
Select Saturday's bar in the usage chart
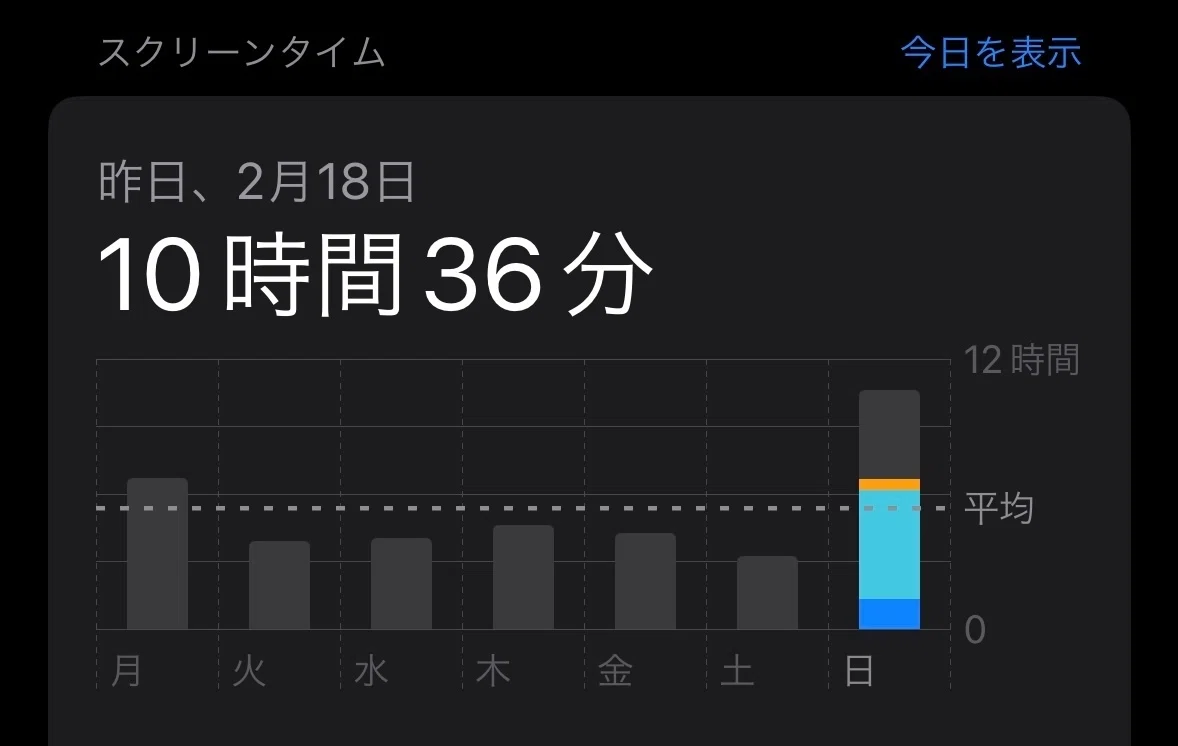(x=767, y=593)
